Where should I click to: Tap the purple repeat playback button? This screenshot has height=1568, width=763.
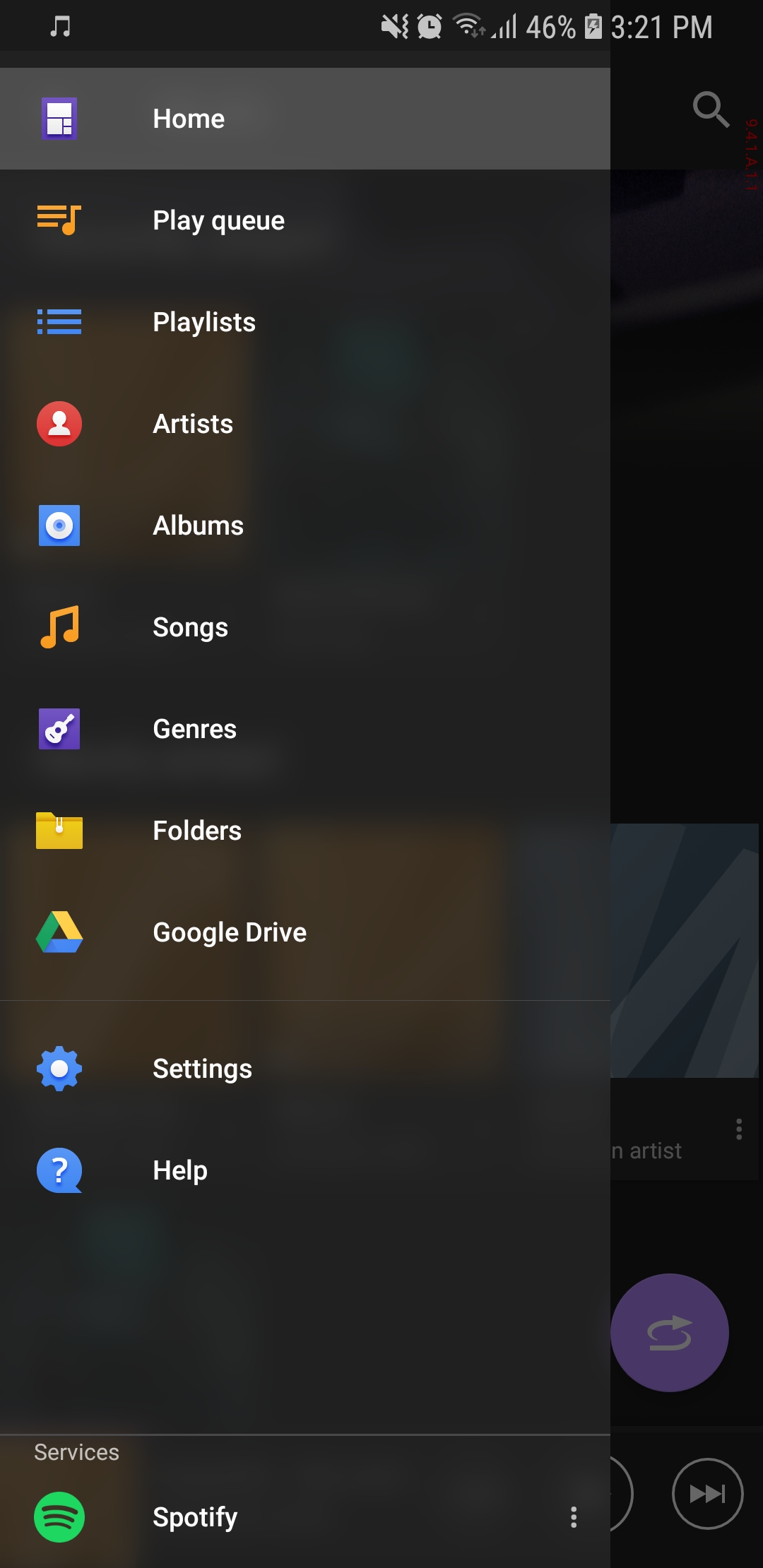coord(669,1333)
